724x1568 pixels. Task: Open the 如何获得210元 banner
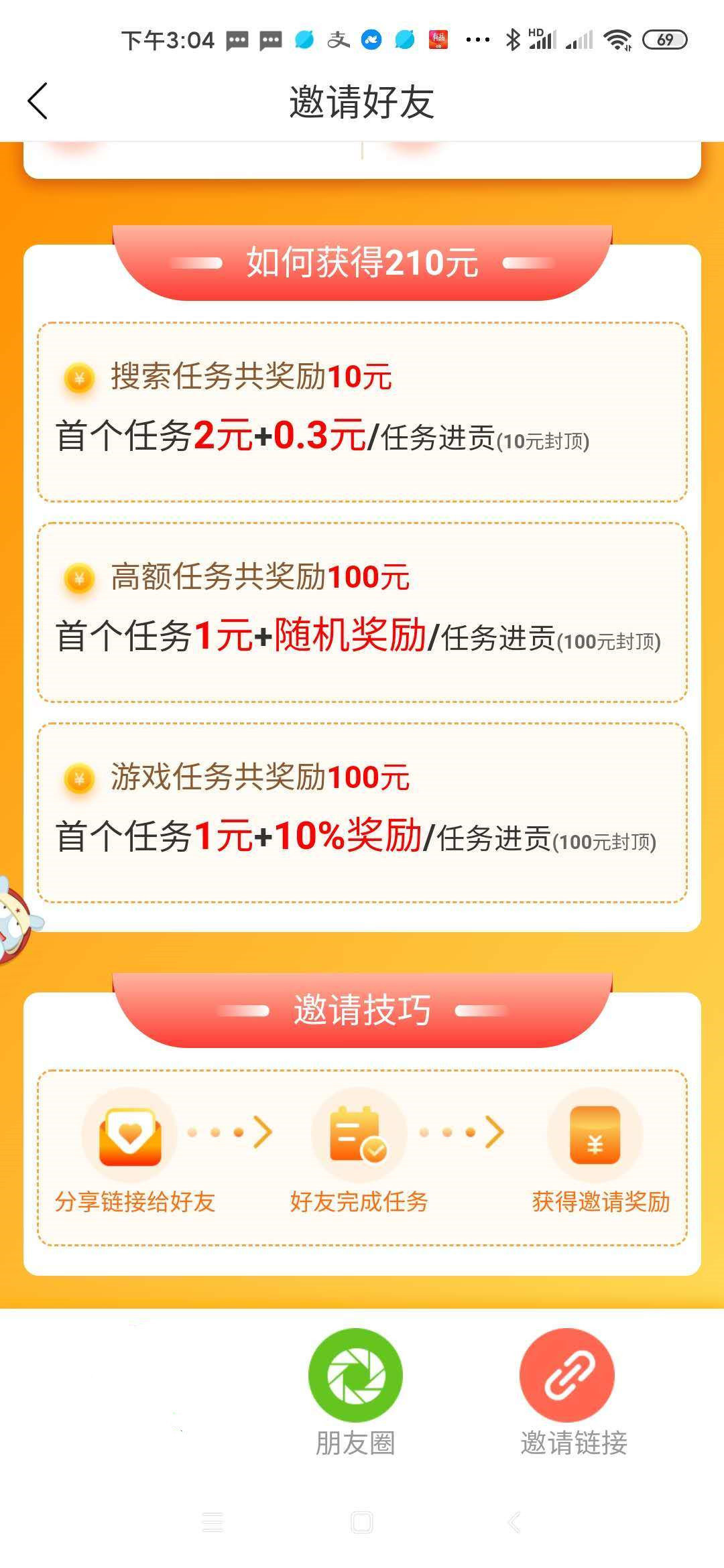click(362, 263)
